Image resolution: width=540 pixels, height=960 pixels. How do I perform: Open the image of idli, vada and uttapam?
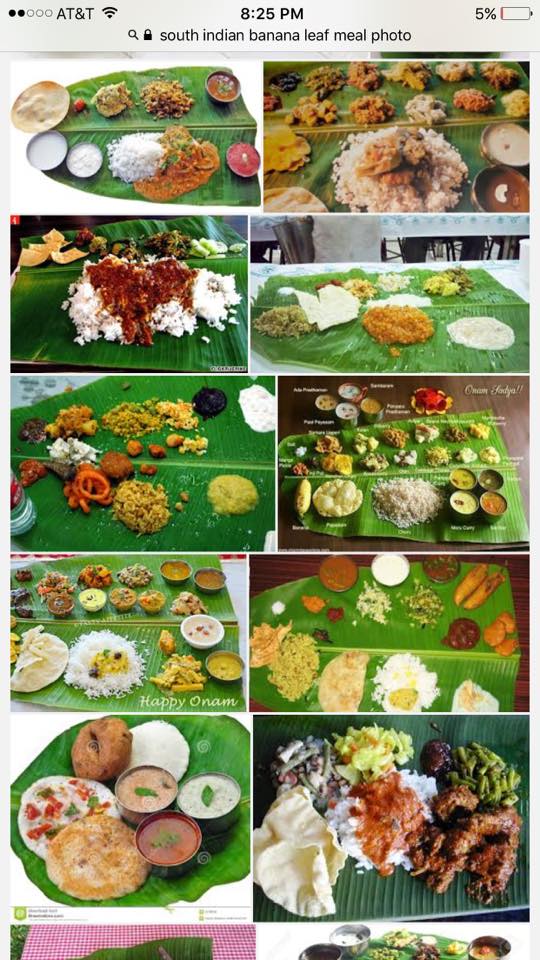[x=130, y=810]
